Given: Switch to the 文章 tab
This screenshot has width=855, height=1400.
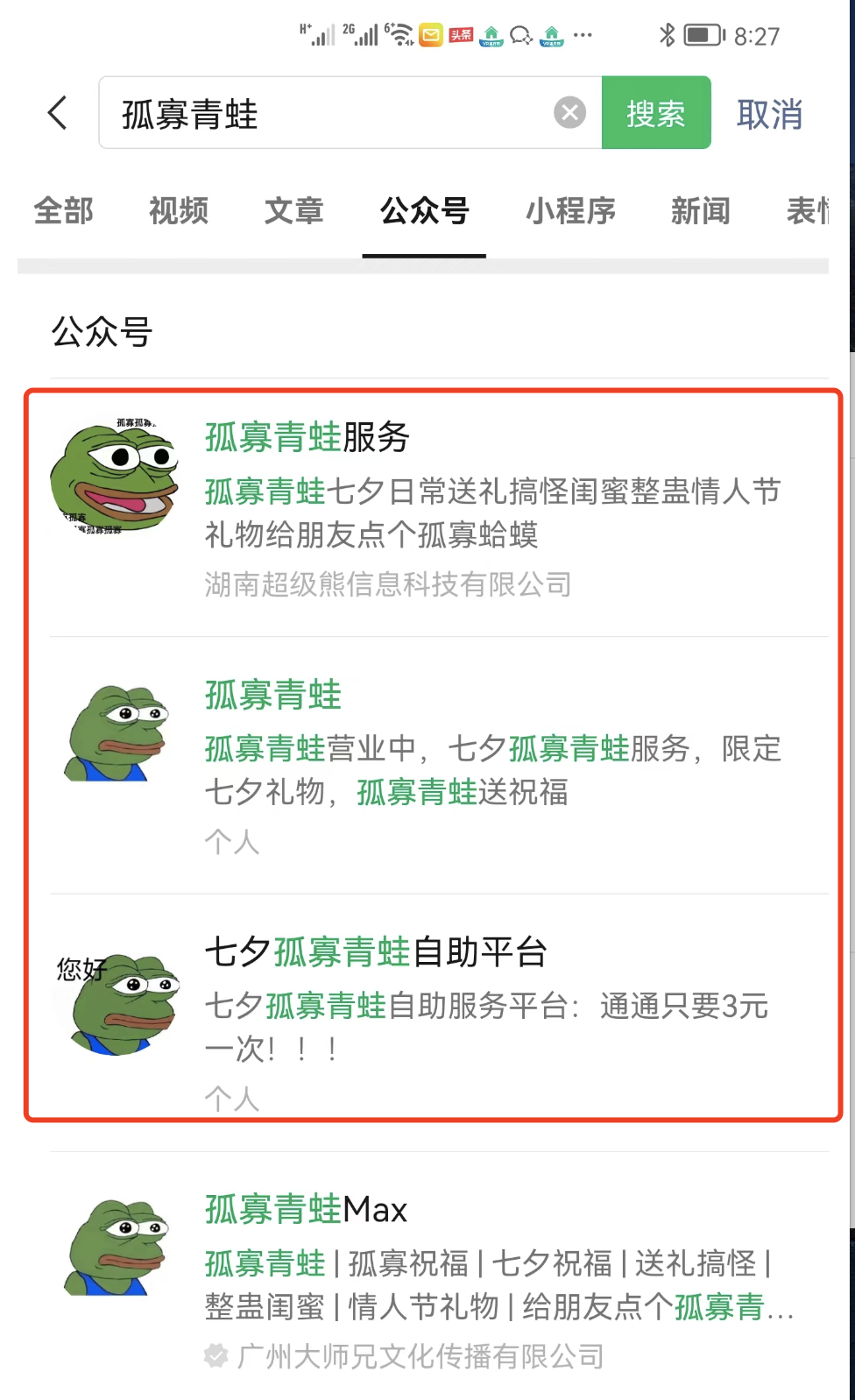Looking at the screenshot, I should [294, 211].
